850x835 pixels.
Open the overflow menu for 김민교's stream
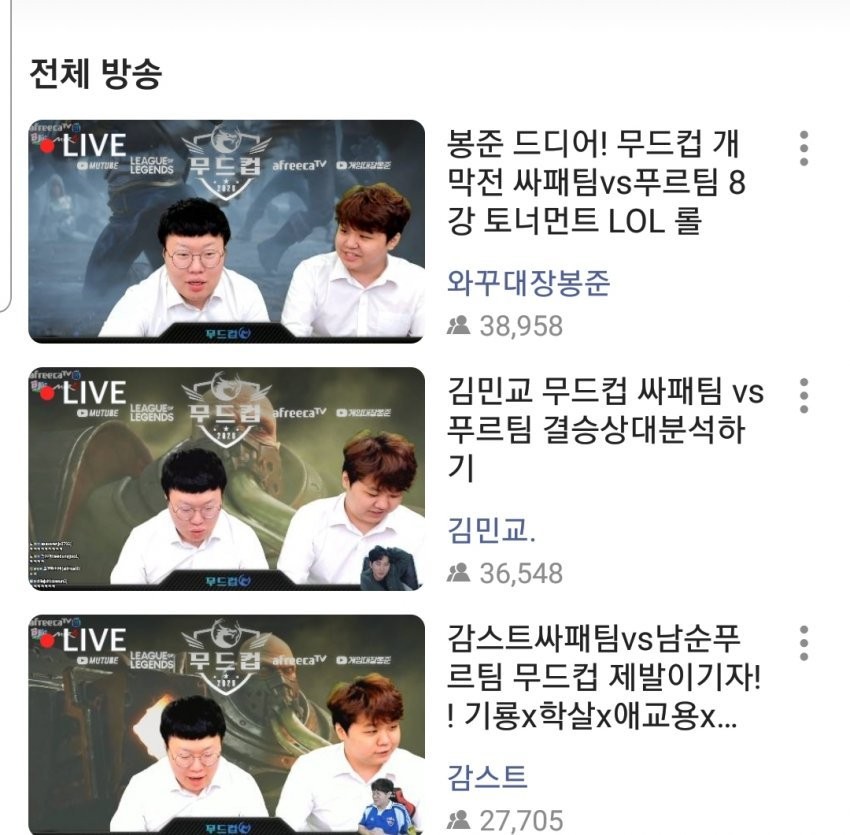(803, 395)
